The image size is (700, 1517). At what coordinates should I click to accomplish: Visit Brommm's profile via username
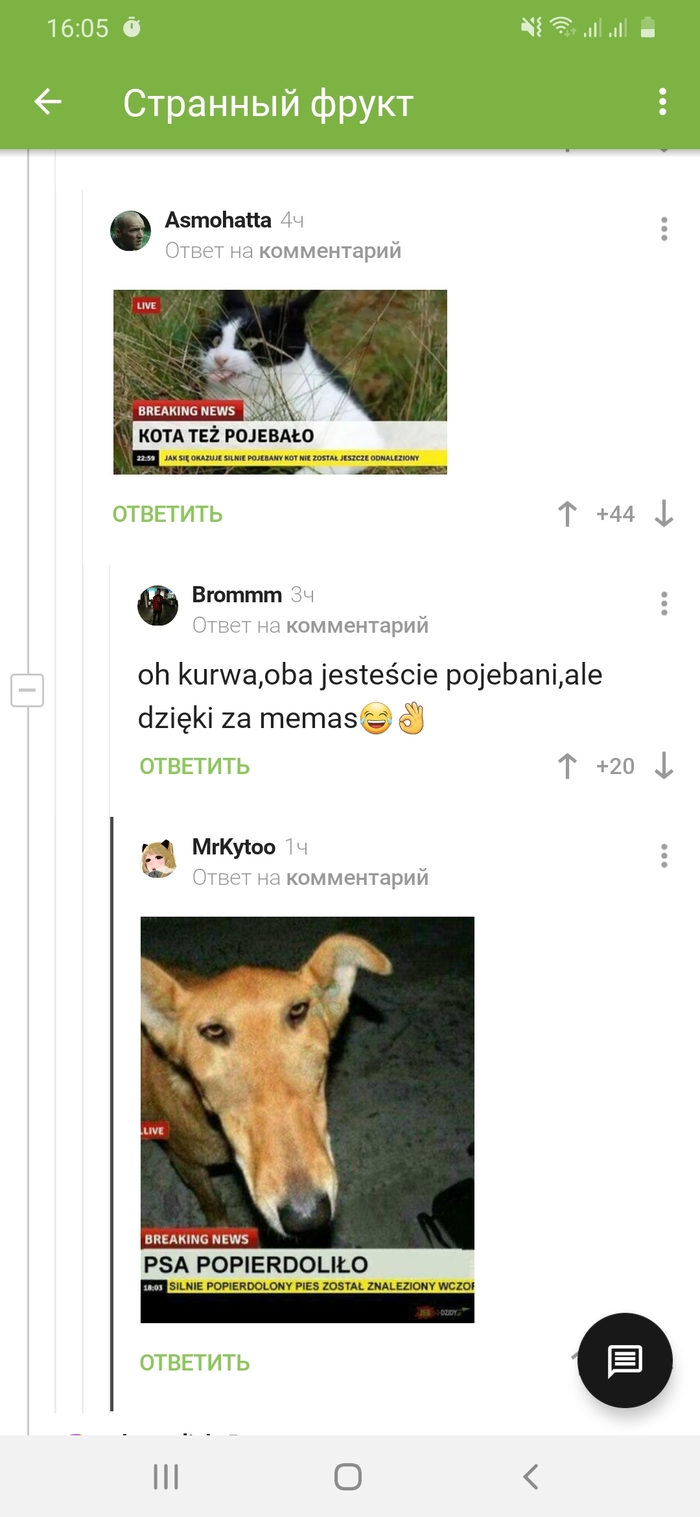(x=236, y=594)
